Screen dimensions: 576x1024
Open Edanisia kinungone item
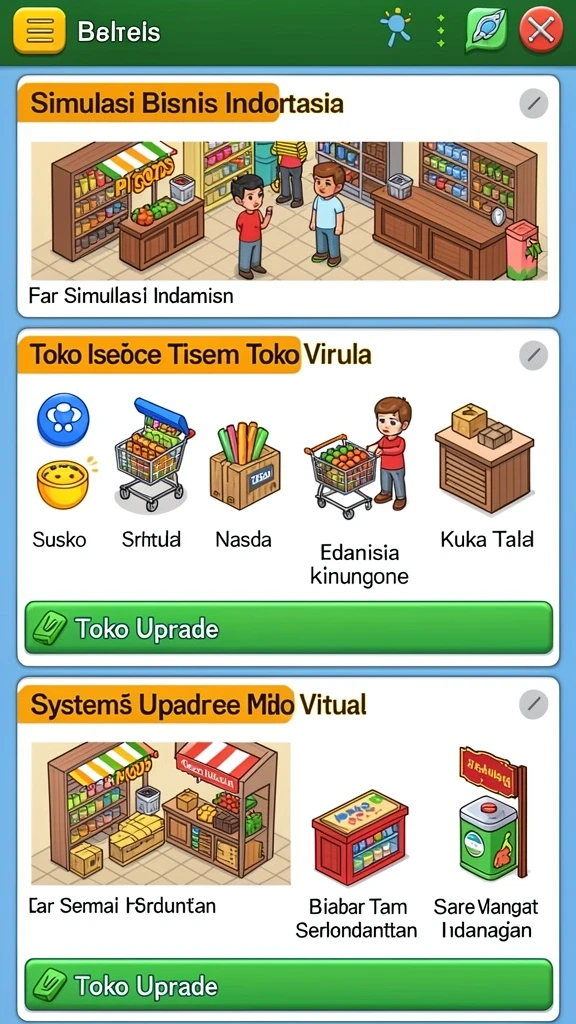pos(359,491)
